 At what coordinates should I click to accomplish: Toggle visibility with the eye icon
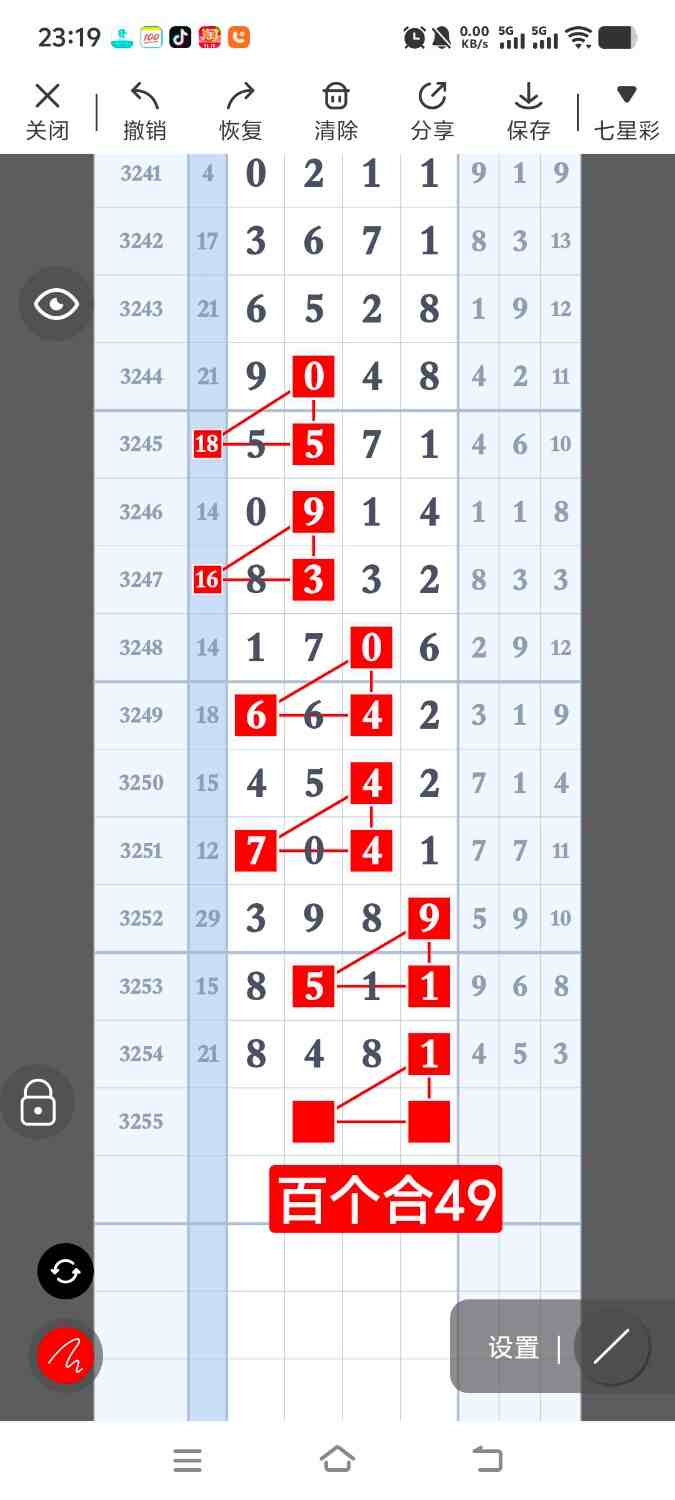point(56,304)
